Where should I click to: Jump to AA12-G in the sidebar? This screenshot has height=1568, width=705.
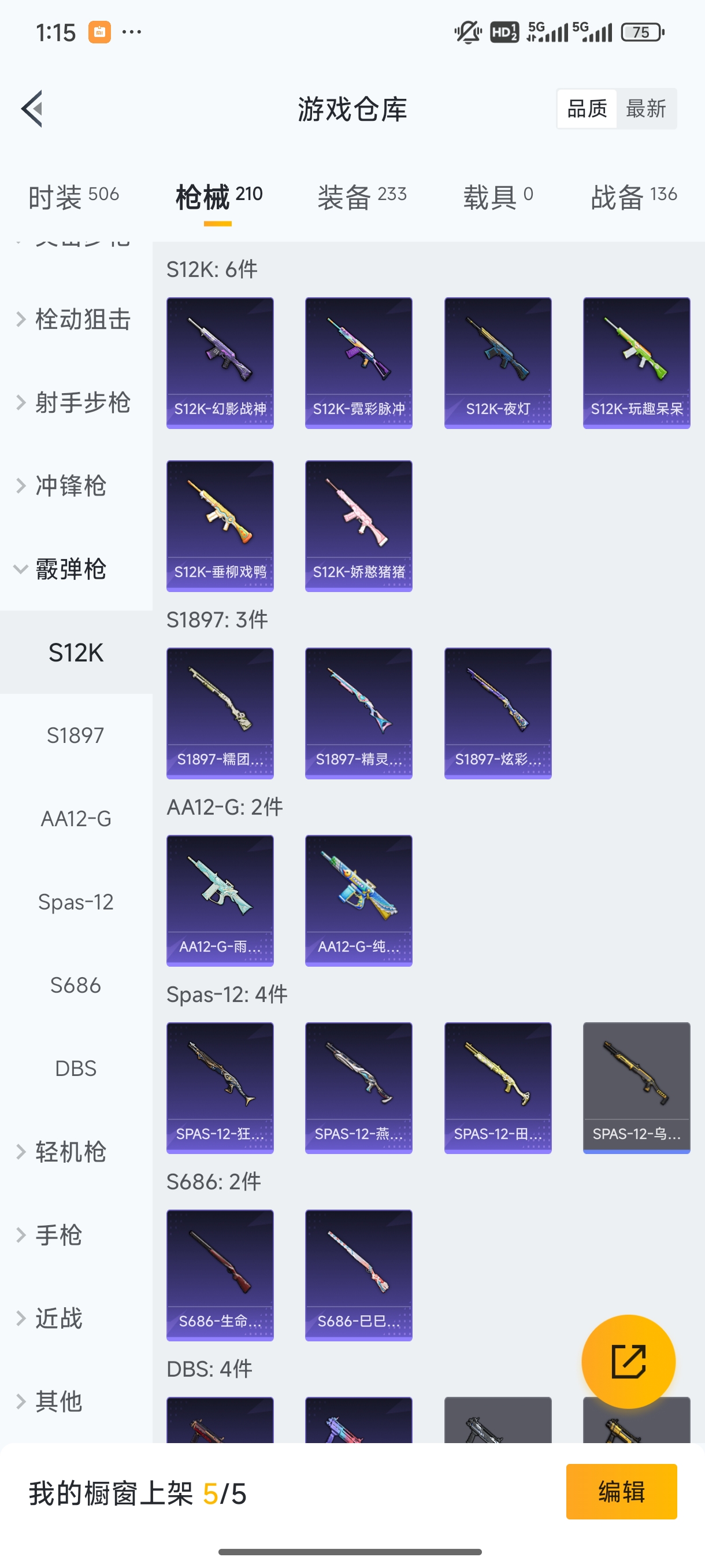click(x=76, y=819)
